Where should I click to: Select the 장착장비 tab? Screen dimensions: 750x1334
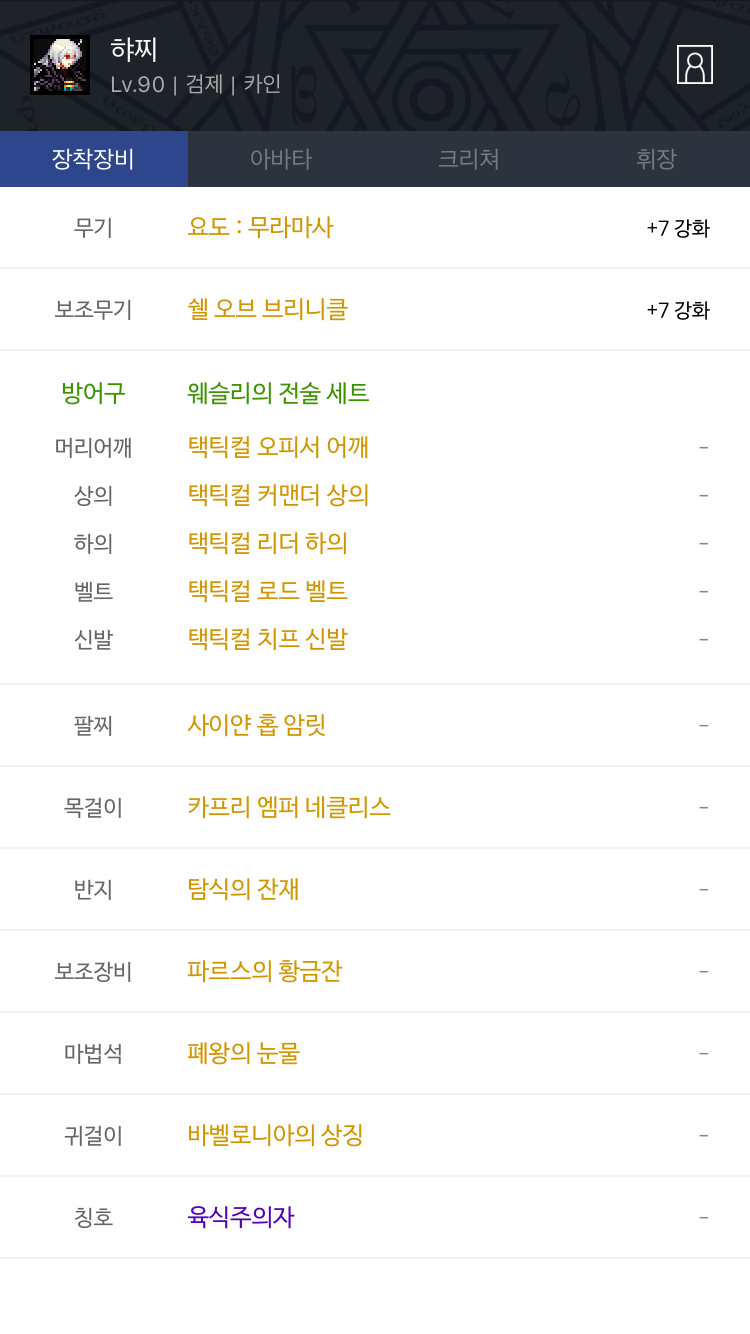tap(94, 158)
